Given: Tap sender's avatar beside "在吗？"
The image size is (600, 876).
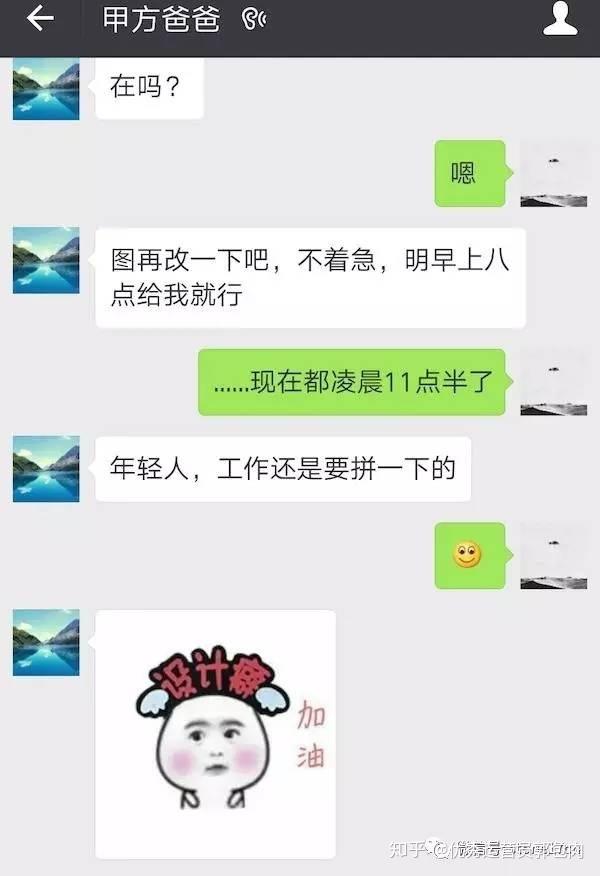Looking at the screenshot, I should coord(46,89).
